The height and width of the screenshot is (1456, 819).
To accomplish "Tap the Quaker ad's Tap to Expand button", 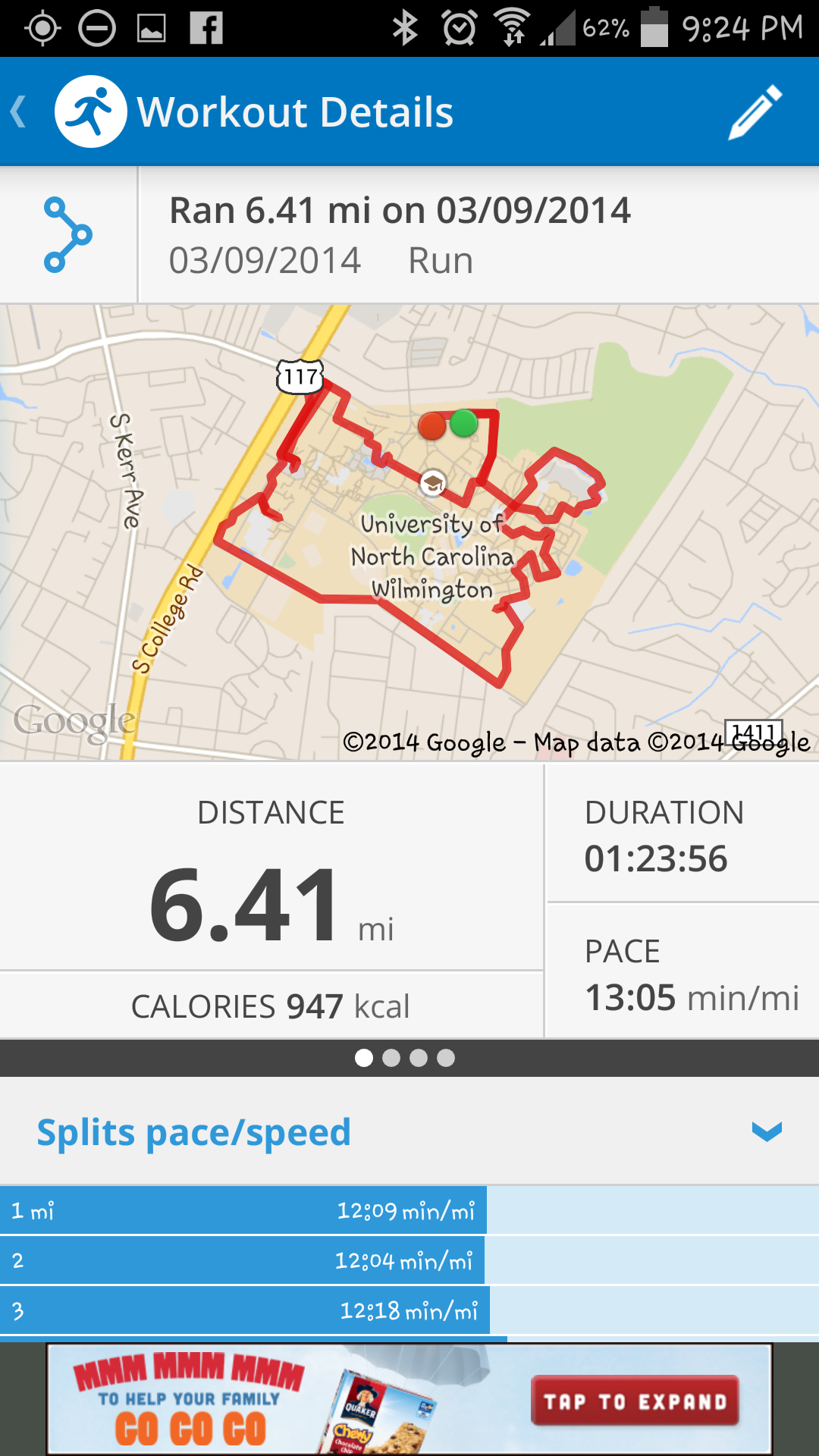I will [635, 1401].
